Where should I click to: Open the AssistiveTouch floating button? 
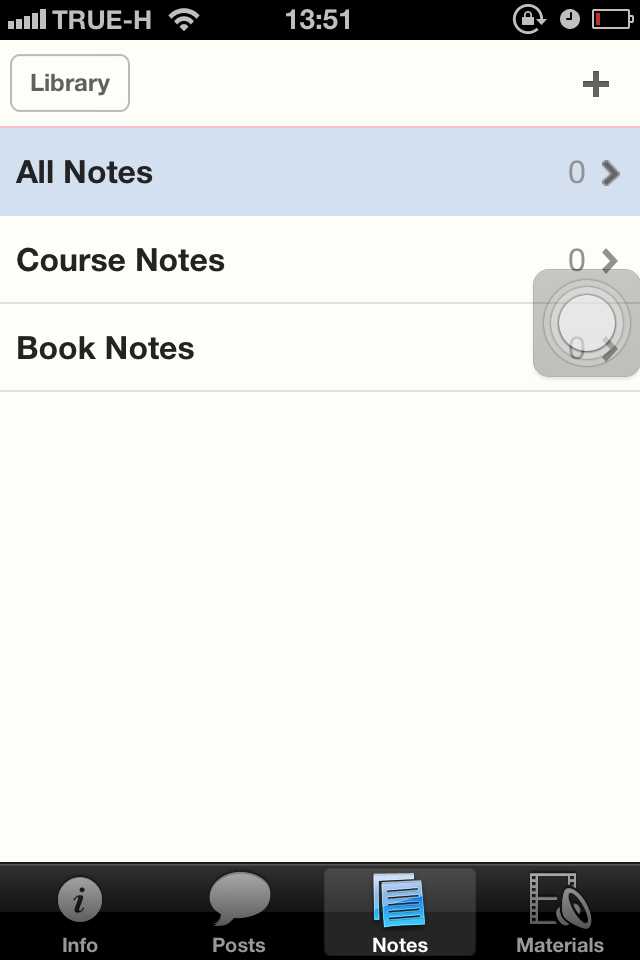[x=587, y=323]
